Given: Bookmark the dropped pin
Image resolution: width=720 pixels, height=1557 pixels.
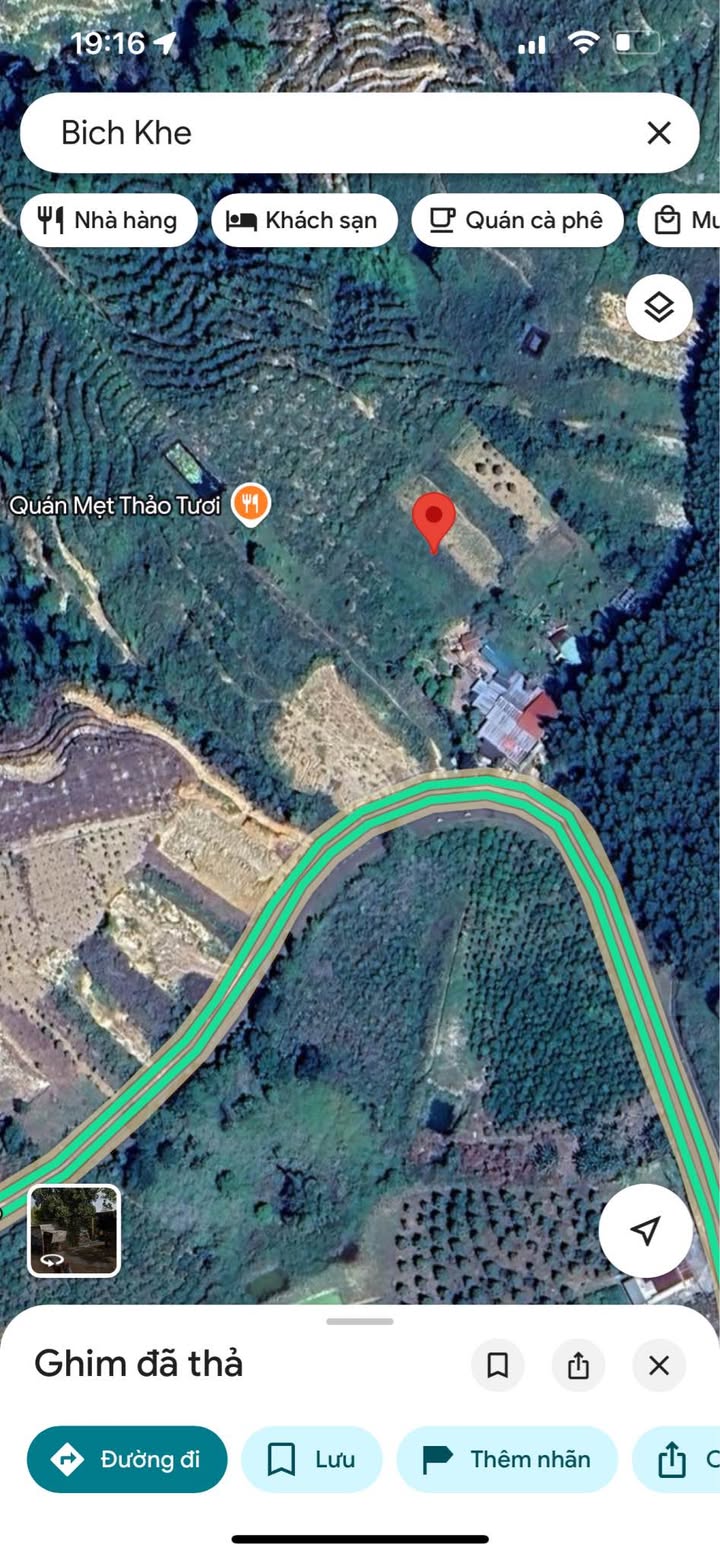Looking at the screenshot, I should pos(498,1365).
